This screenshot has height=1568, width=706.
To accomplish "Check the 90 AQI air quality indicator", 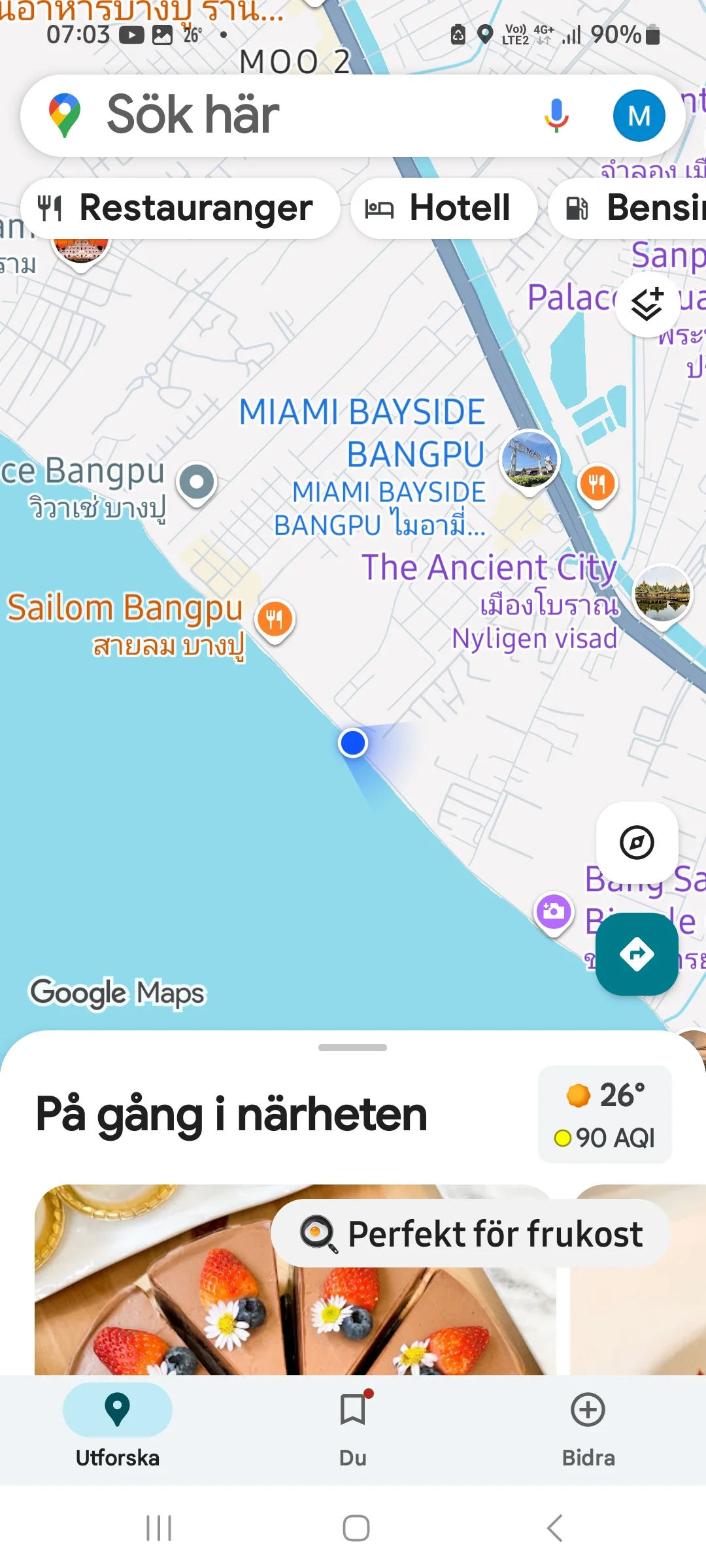I will pyautogui.click(x=604, y=1137).
